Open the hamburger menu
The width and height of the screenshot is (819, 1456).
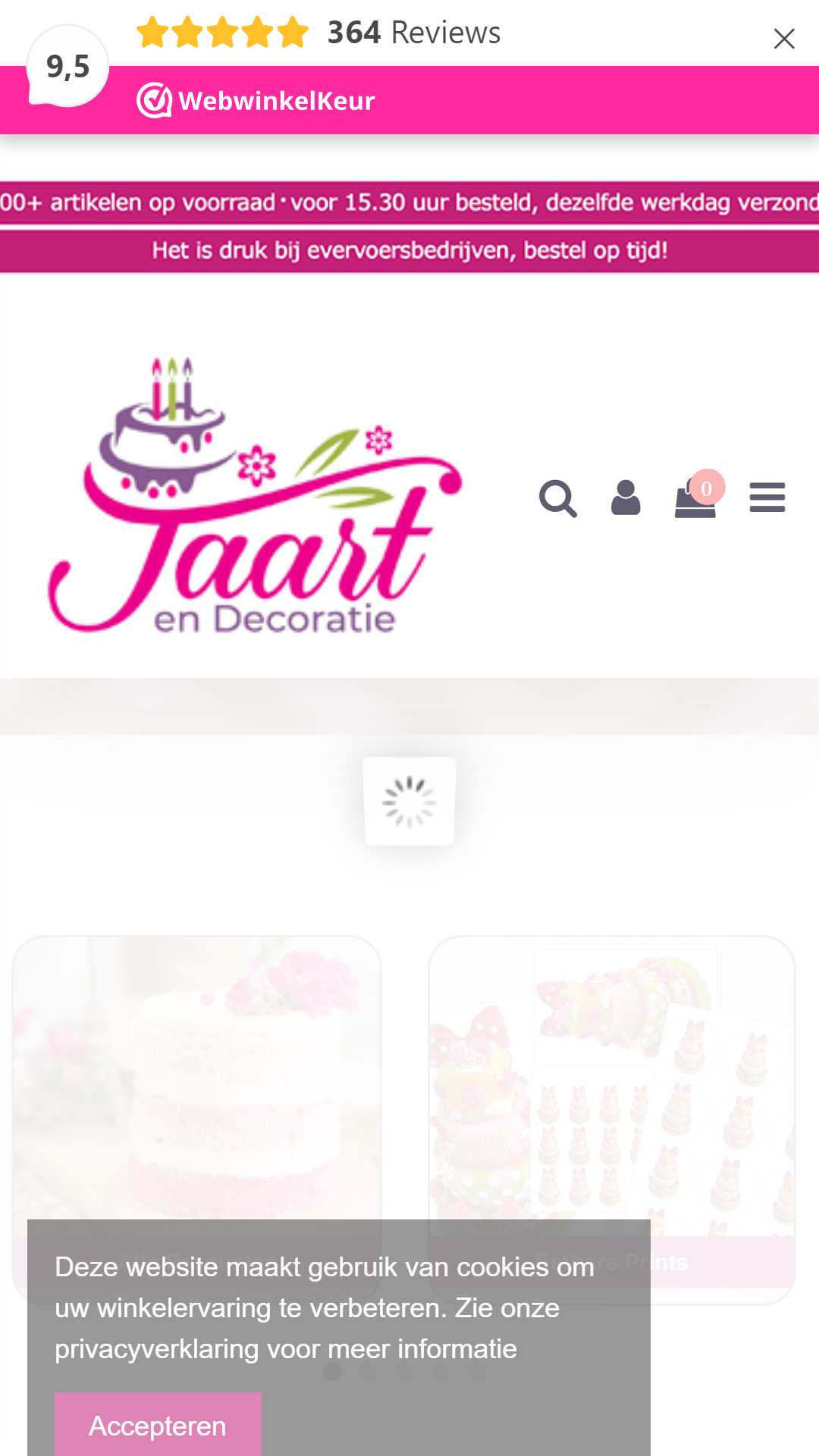pos(767,497)
